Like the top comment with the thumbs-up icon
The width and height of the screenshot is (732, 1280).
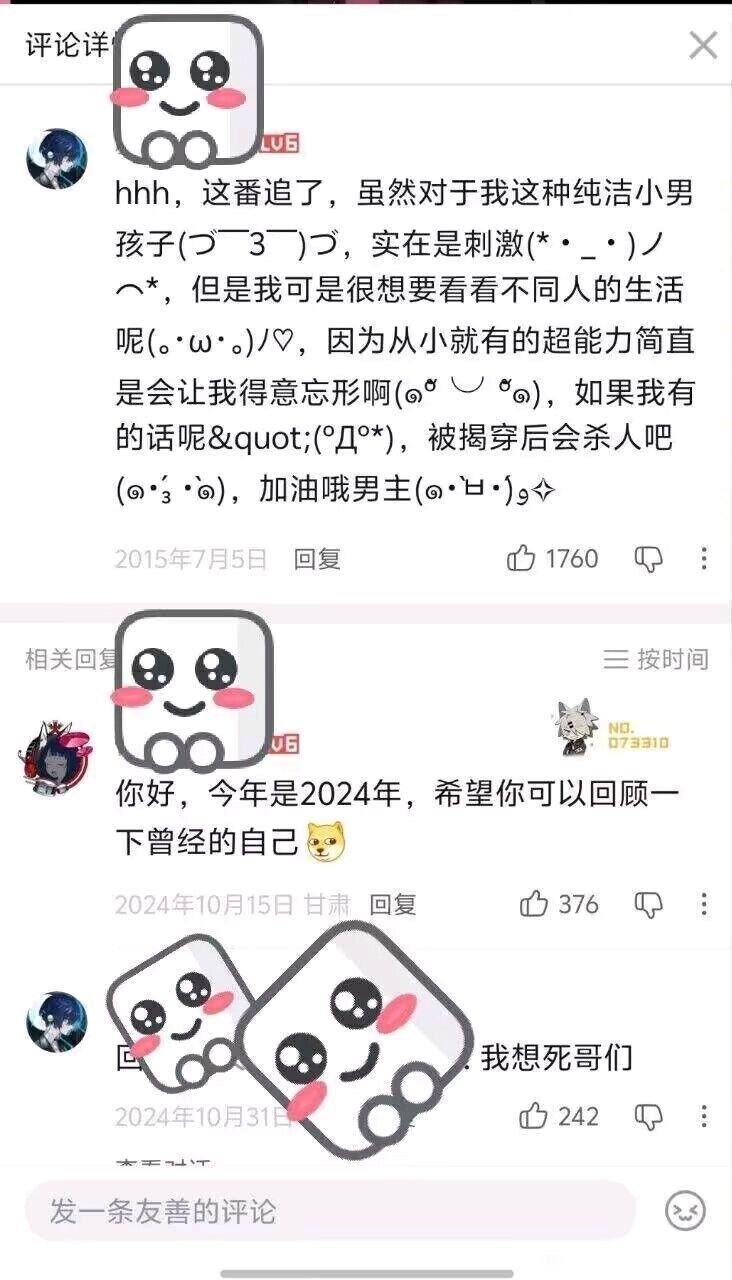pyautogui.click(x=521, y=559)
